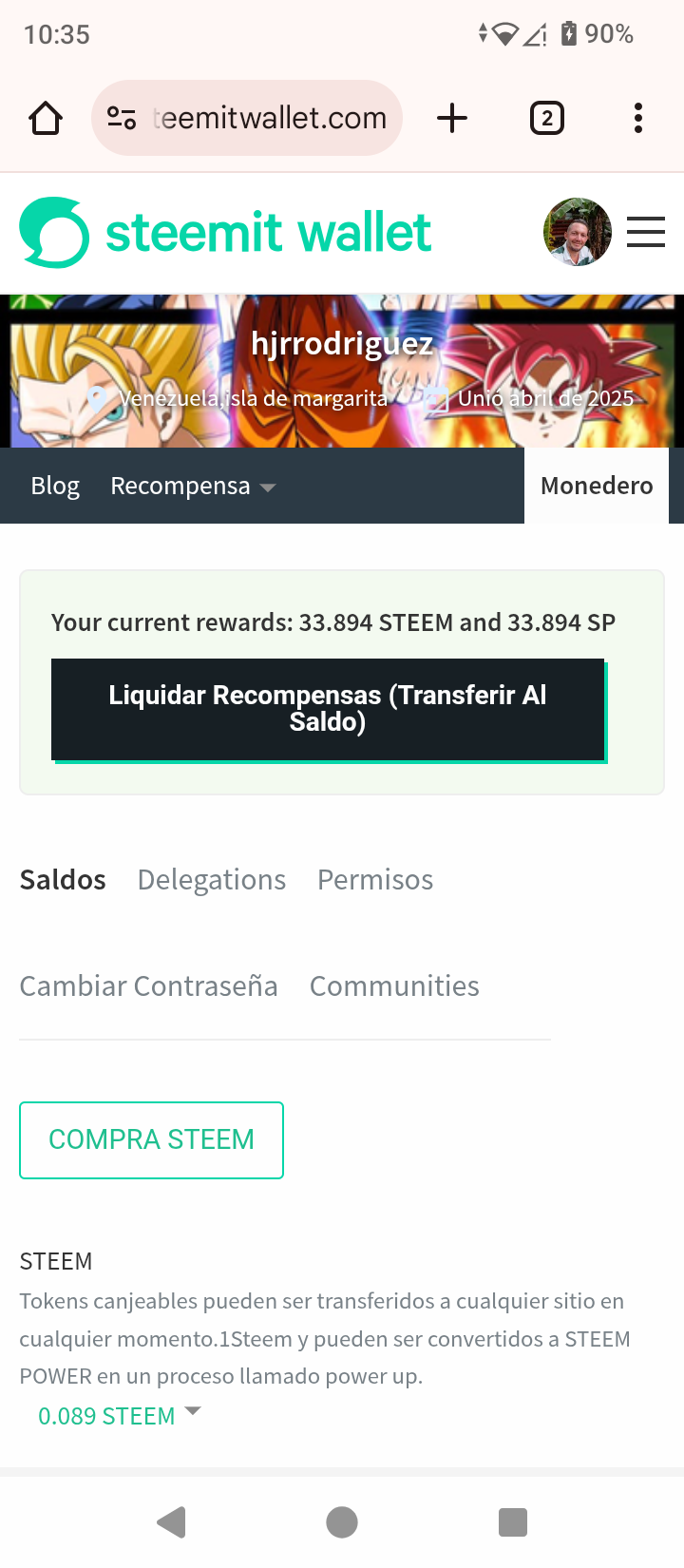Switch to Delegations
The width and height of the screenshot is (684, 1568).
click(x=212, y=880)
